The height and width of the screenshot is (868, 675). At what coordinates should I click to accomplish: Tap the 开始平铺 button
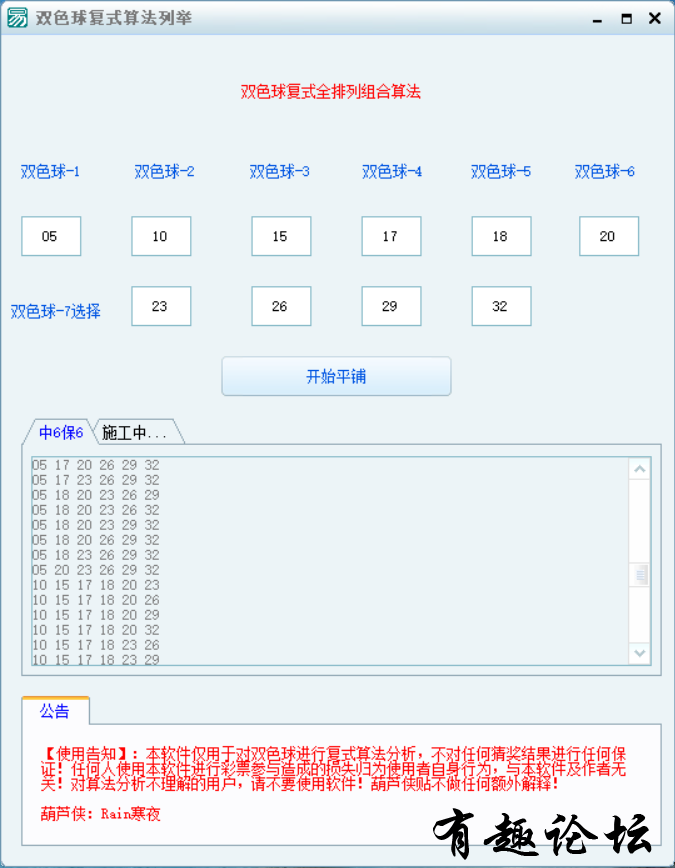(336, 376)
